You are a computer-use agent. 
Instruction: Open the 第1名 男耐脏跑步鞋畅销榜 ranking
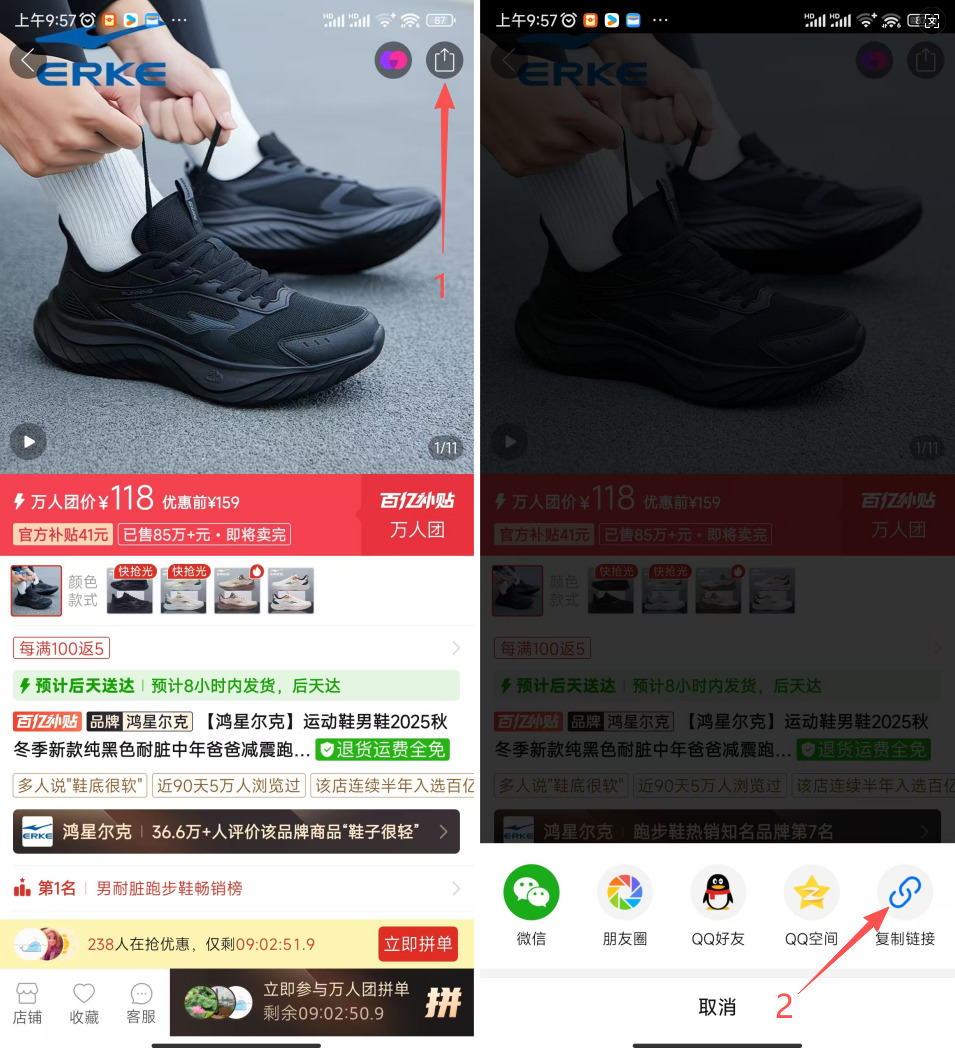pyautogui.click(x=237, y=888)
